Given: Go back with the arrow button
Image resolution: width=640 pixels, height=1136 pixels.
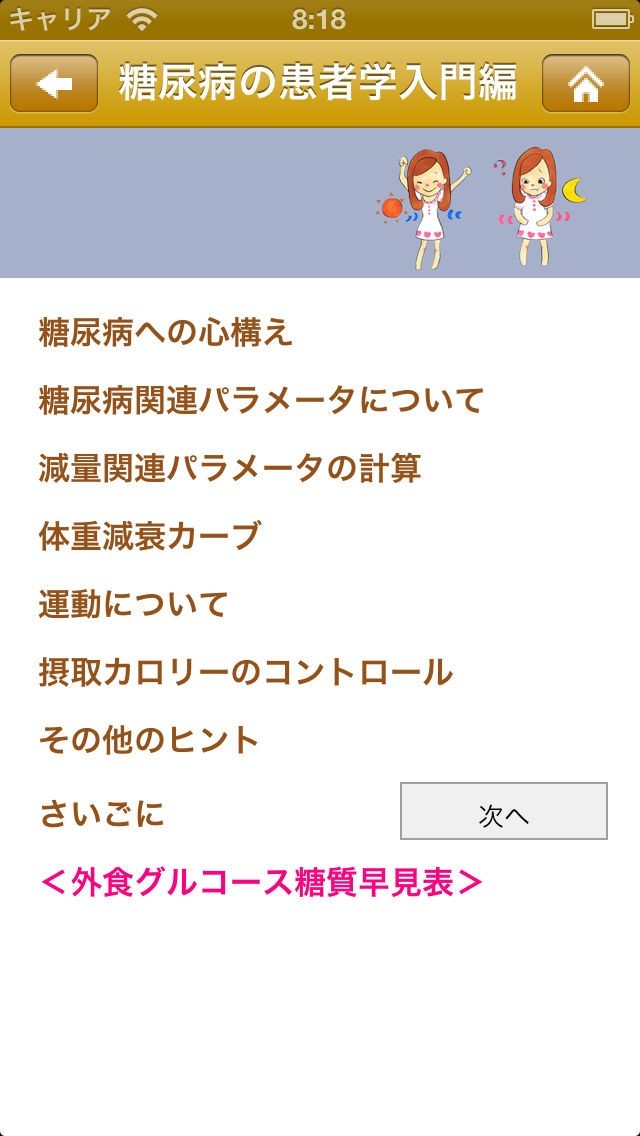Looking at the screenshot, I should tap(54, 83).
